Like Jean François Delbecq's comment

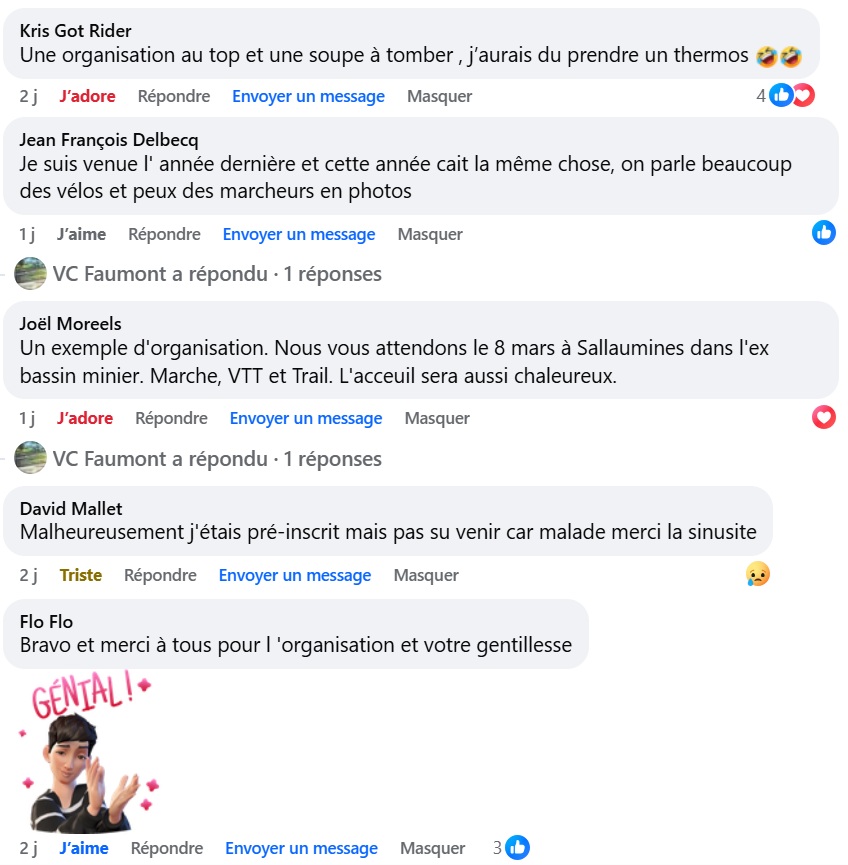(x=81, y=235)
